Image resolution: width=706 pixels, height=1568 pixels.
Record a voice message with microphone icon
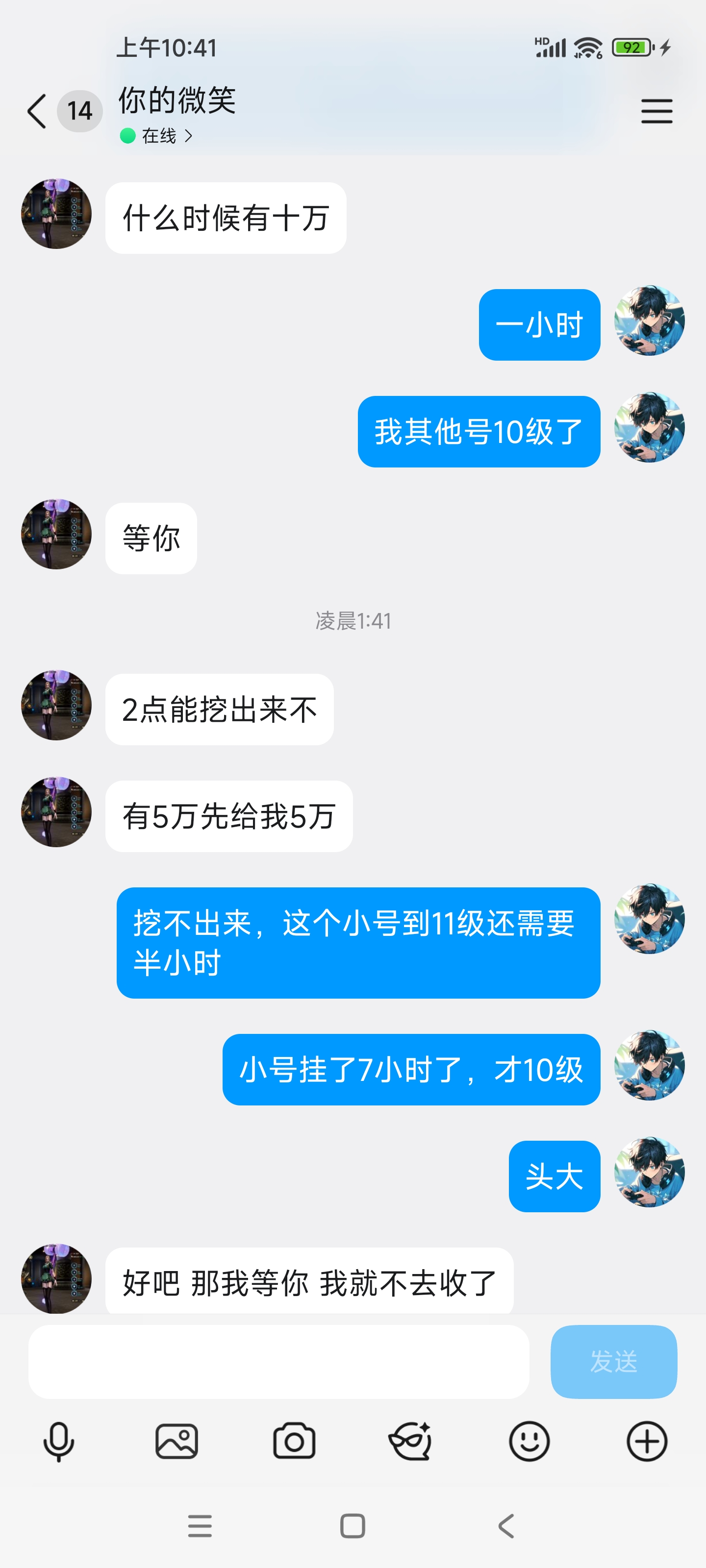pyautogui.click(x=59, y=1441)
